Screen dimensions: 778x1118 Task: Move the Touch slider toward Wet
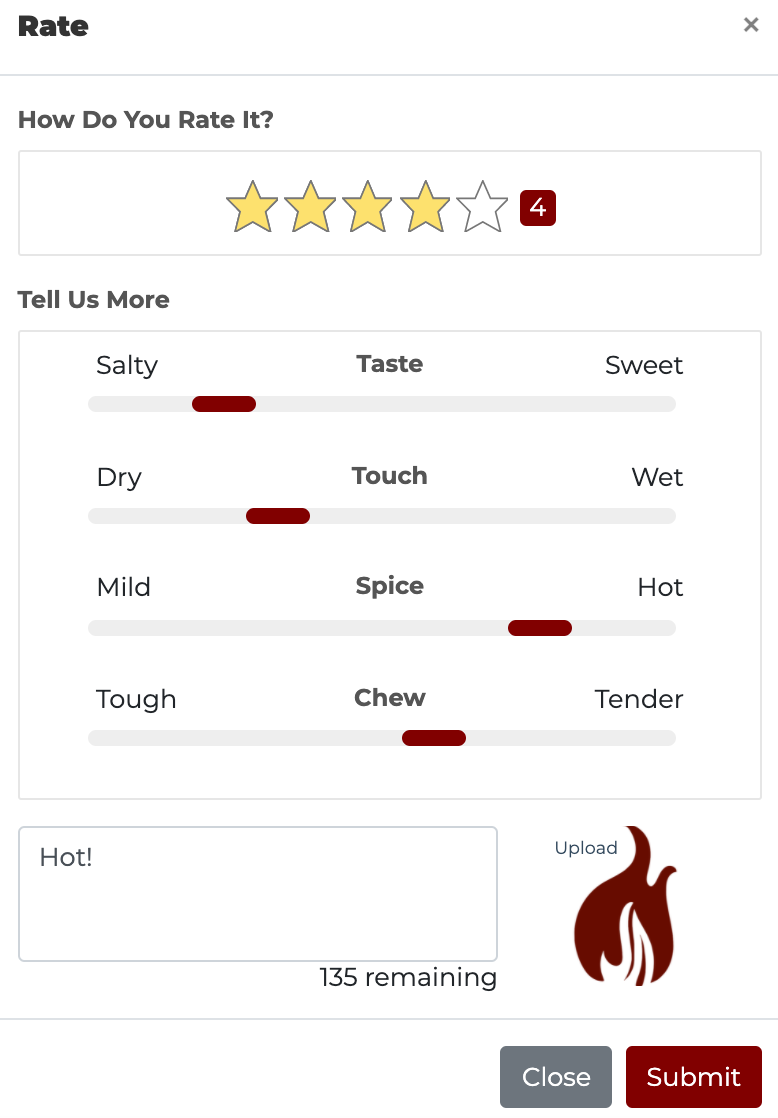[x=277, y=515]
